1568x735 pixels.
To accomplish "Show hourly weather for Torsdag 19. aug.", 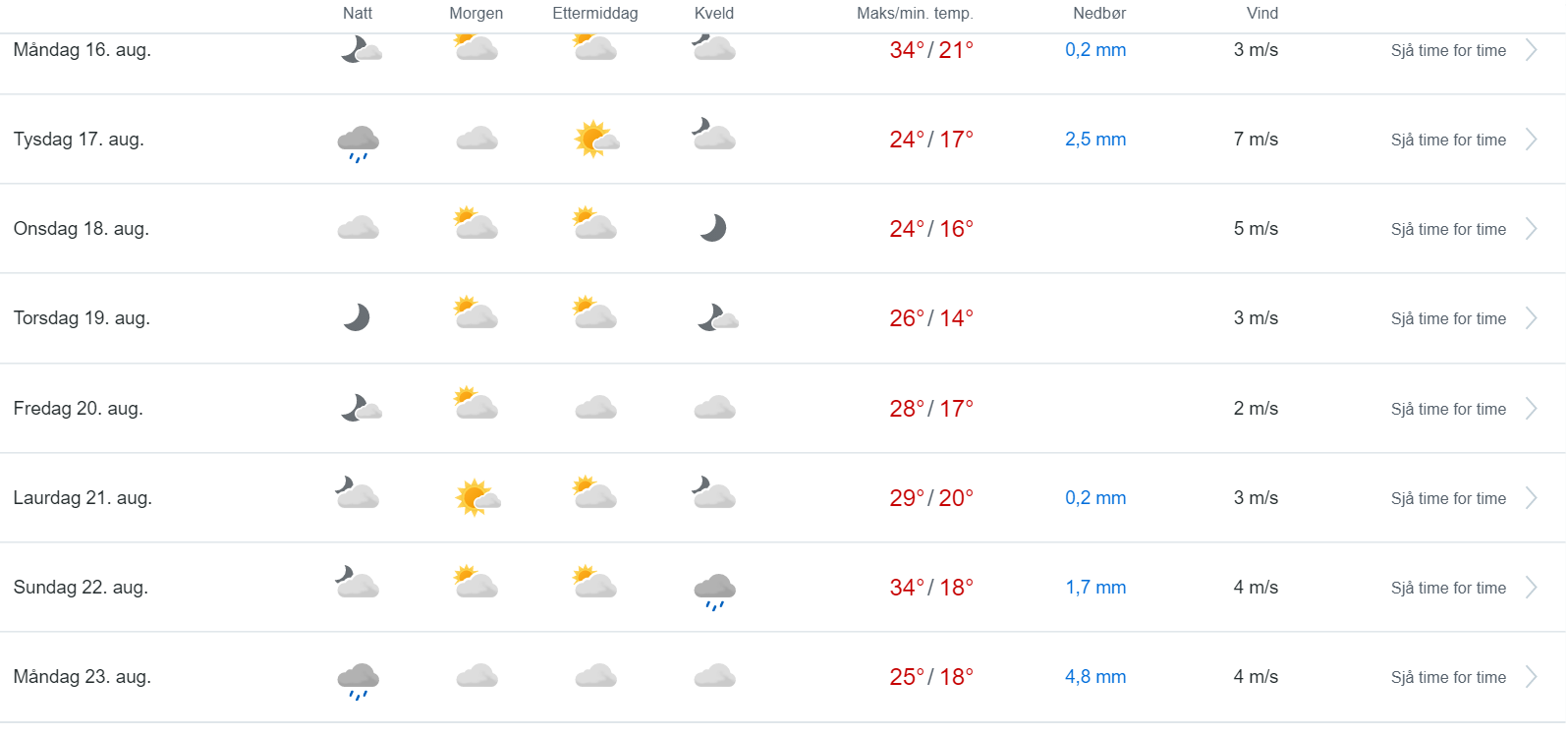I will (1448, 319).
